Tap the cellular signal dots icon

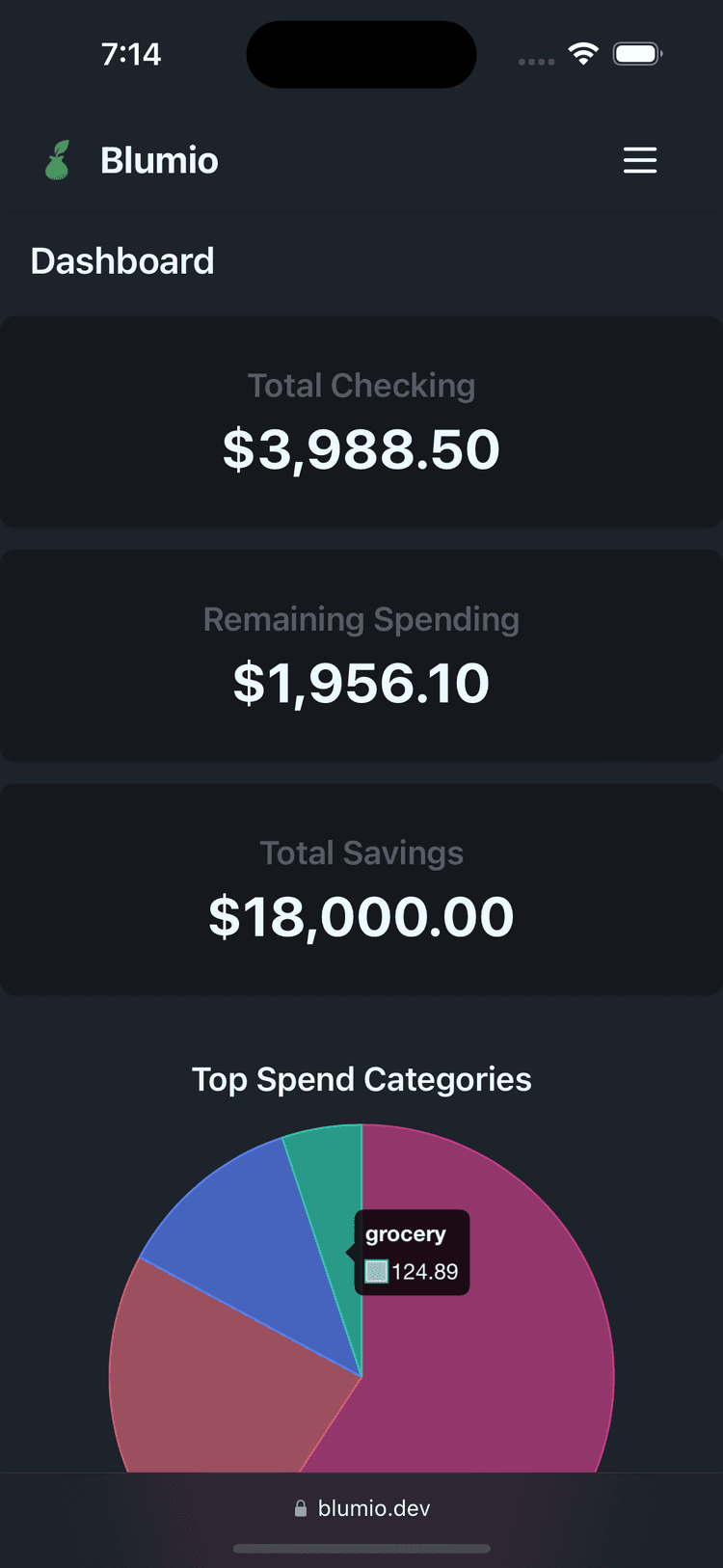click(535, 60)
